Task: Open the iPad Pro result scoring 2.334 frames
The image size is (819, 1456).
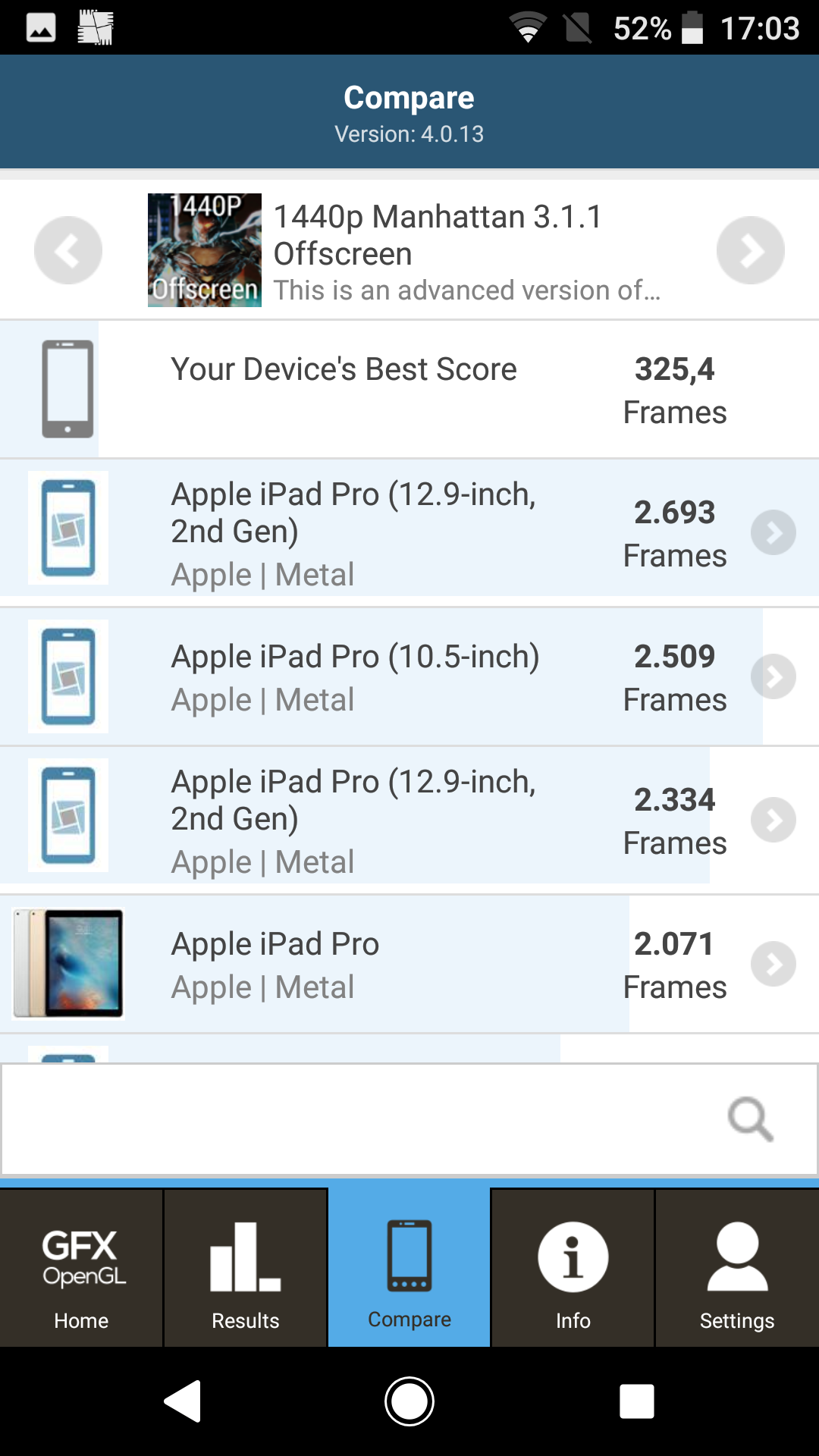Action: [409, 821]
